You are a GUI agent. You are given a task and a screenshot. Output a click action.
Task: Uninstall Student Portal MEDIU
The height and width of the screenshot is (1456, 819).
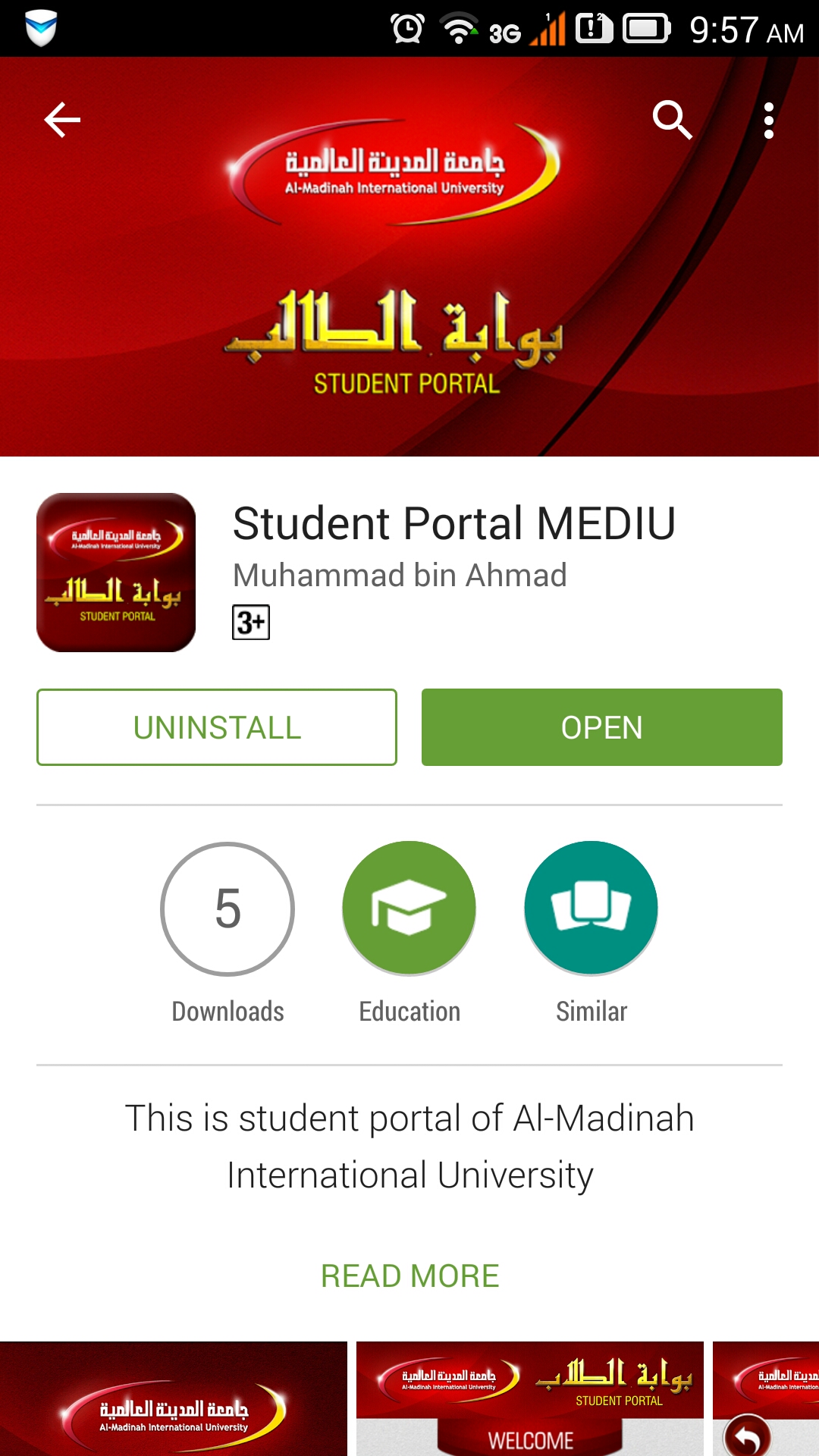pyautogui.click(x=217, y=727)
